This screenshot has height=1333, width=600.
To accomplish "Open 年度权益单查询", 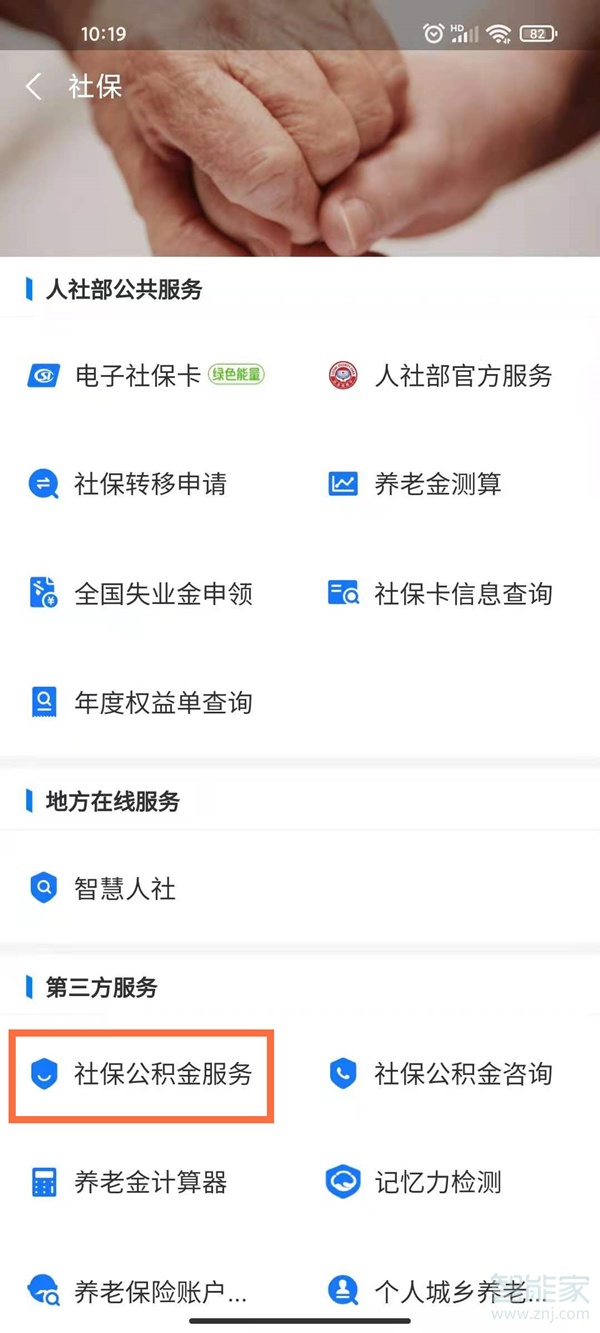I will pyautogui.click(x=140, y=703).
